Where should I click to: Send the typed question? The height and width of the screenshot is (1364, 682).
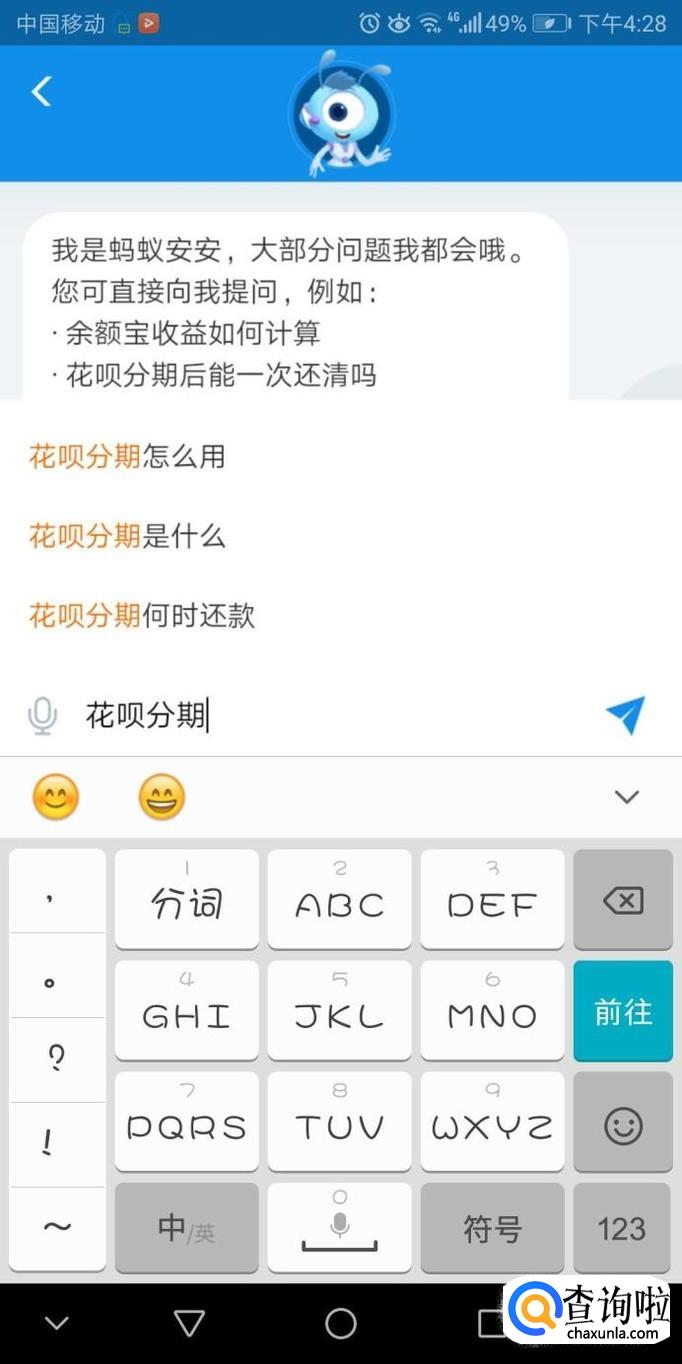[626, 715]
